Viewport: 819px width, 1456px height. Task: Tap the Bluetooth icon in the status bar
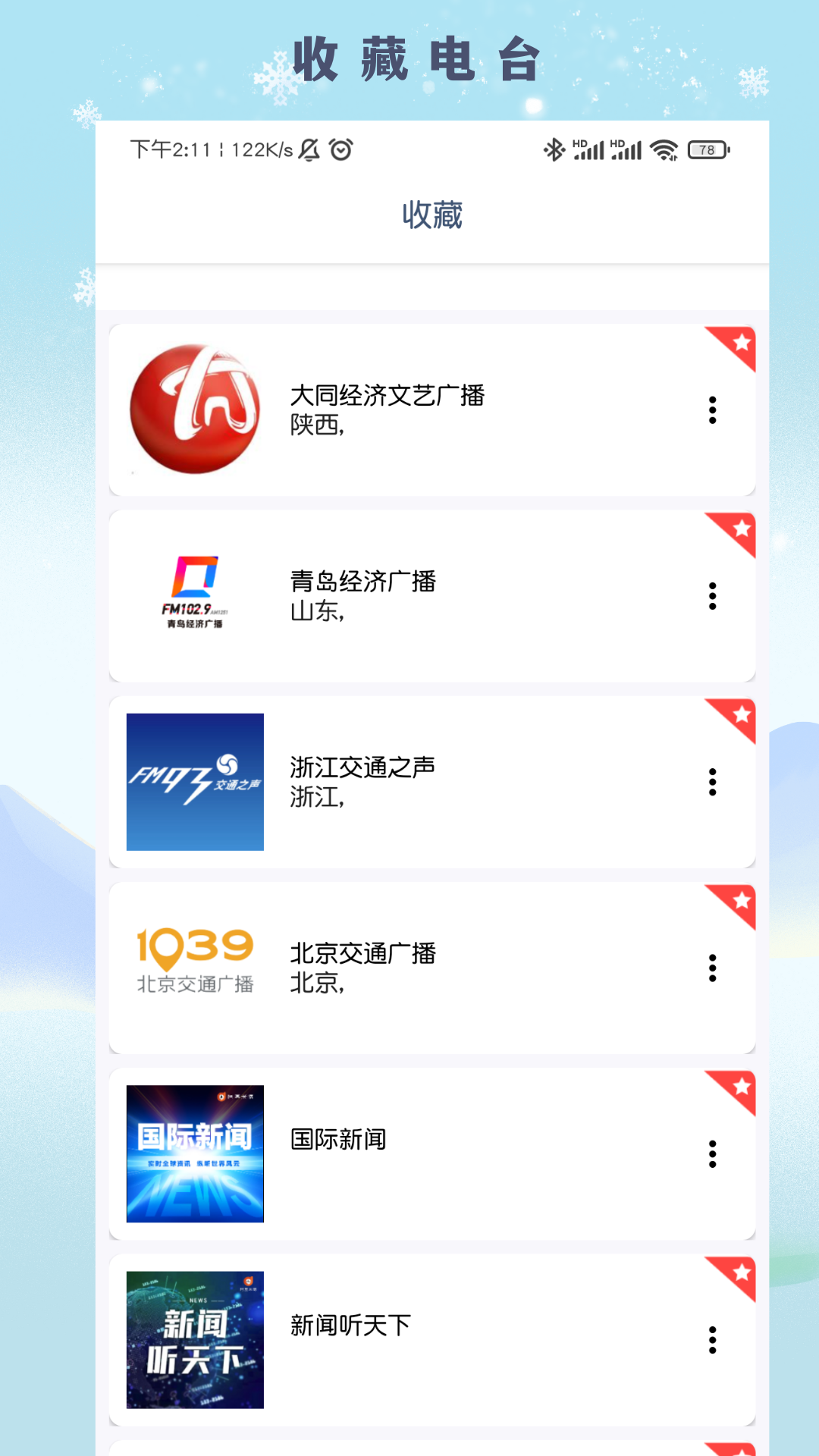tap(554, 150)
